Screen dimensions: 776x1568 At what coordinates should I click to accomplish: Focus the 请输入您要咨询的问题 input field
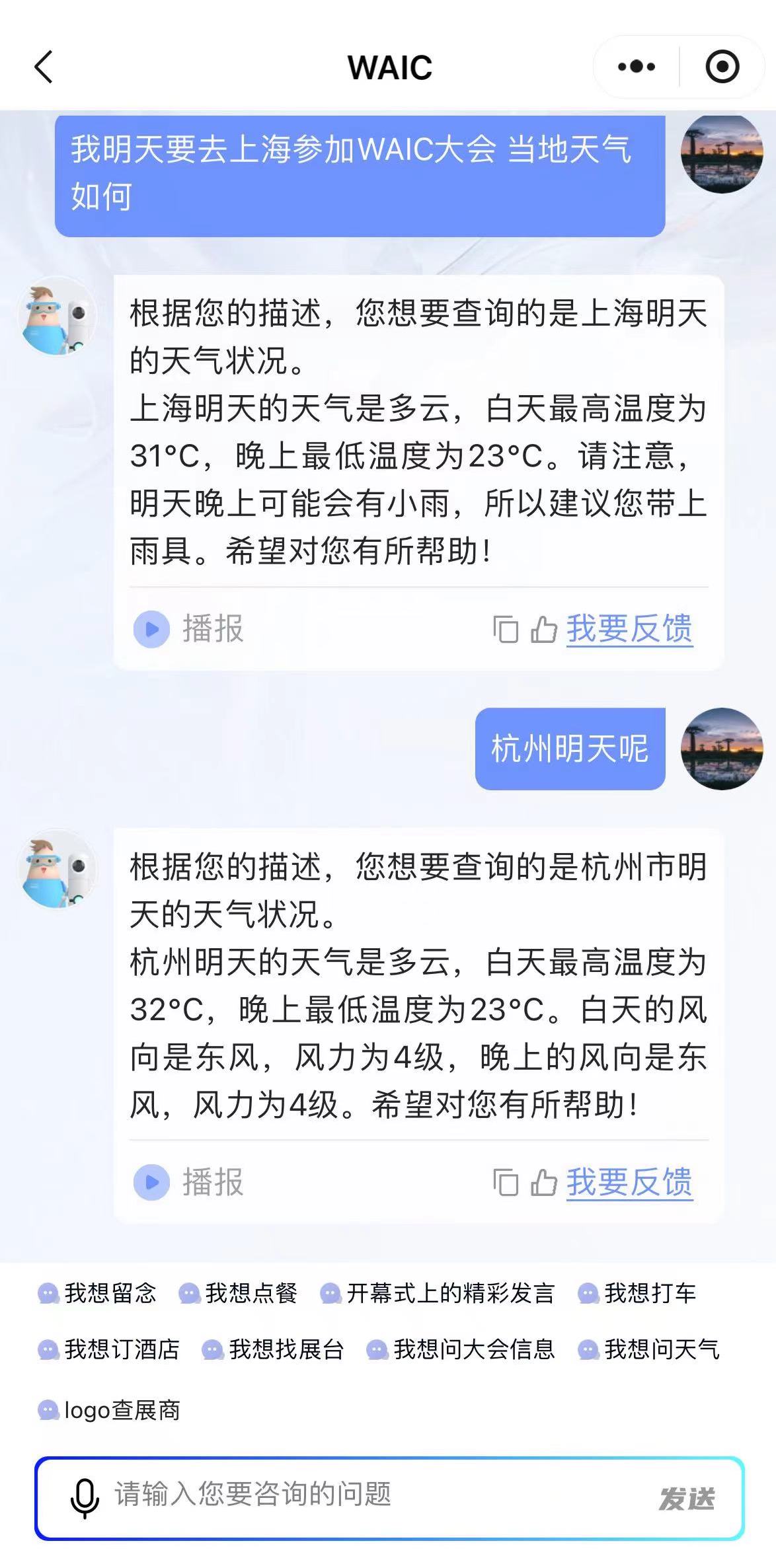[x=370, y=1495]
